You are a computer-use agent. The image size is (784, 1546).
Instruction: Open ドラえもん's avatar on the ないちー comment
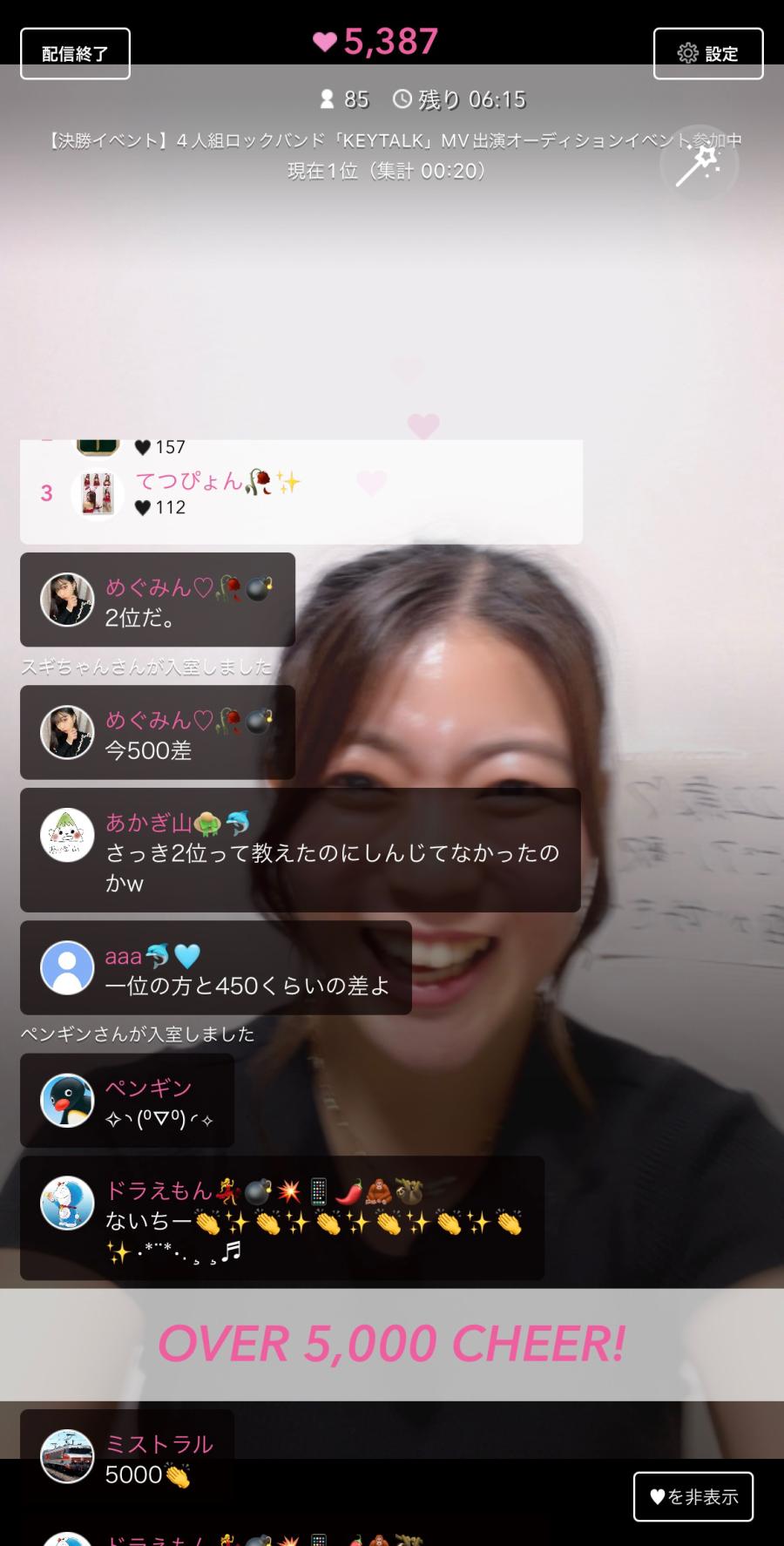pyautogui.click(x=67, y=1204)
